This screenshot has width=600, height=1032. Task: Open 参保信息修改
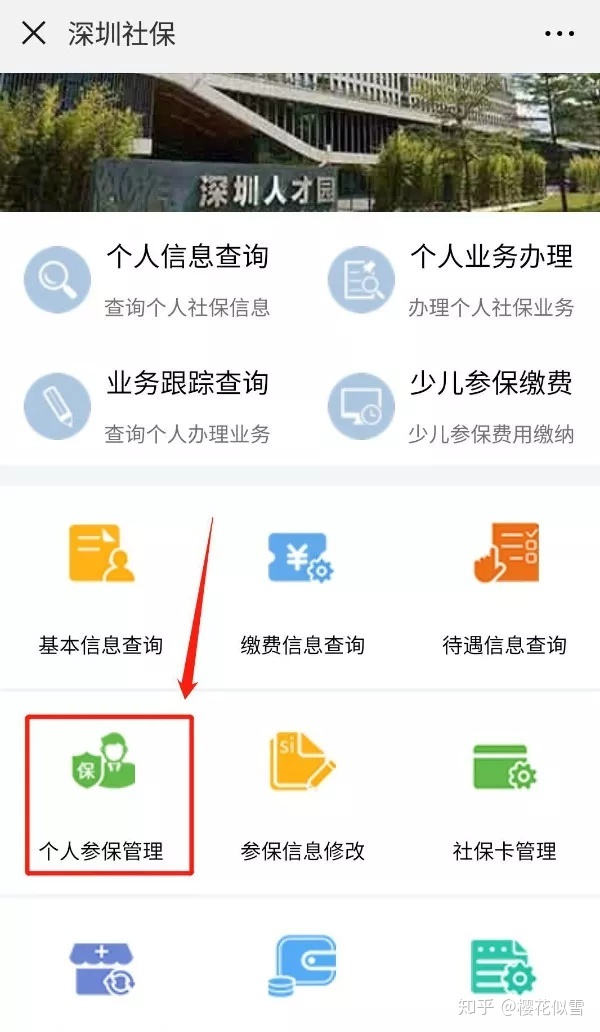click(x=302, y=797)
